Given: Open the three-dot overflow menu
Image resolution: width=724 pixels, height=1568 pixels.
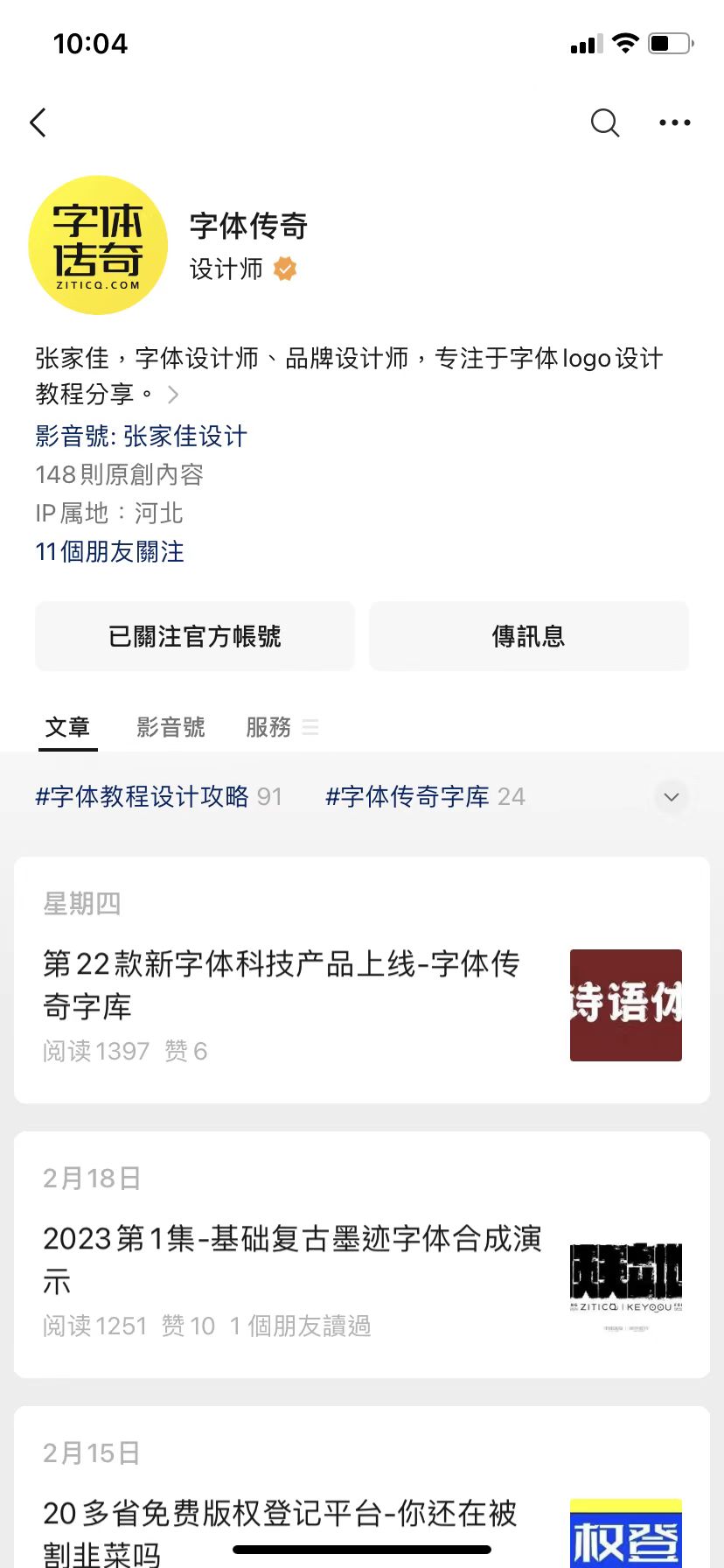Looking at the screenshot, I should [x=674, y=122].
